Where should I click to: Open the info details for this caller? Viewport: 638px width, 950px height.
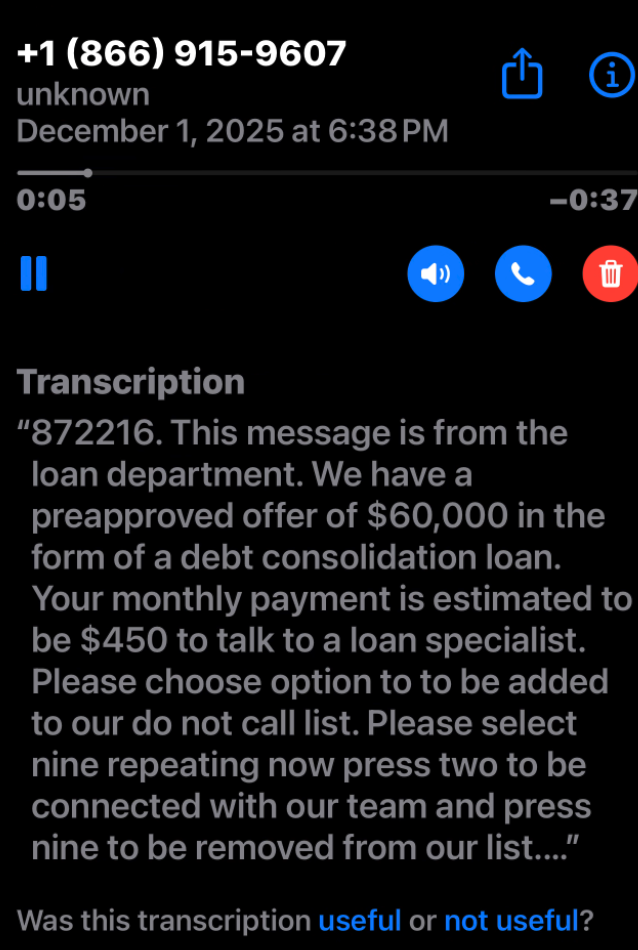612,75
